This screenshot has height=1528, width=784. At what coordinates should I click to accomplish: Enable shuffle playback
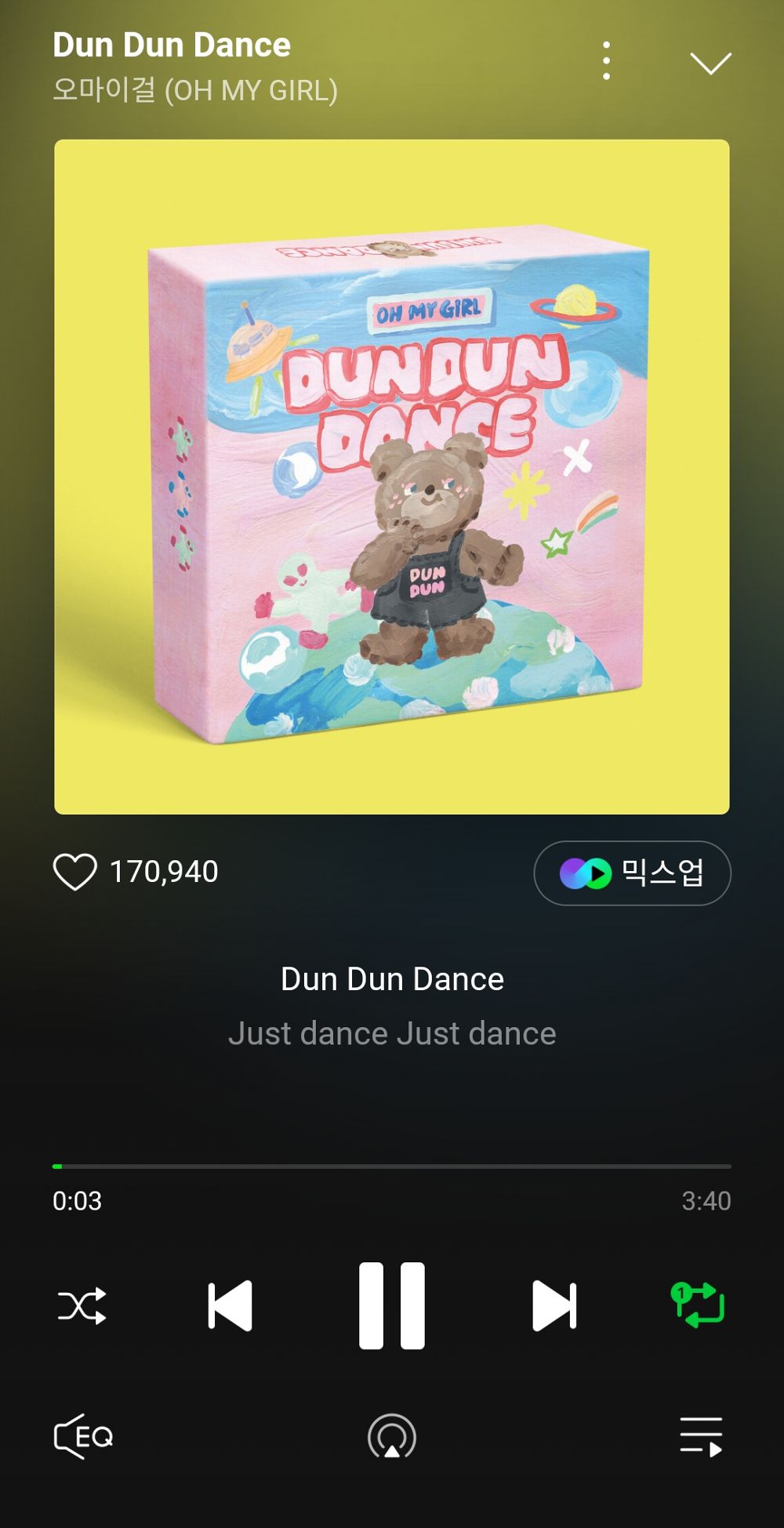coord(82,1305)
